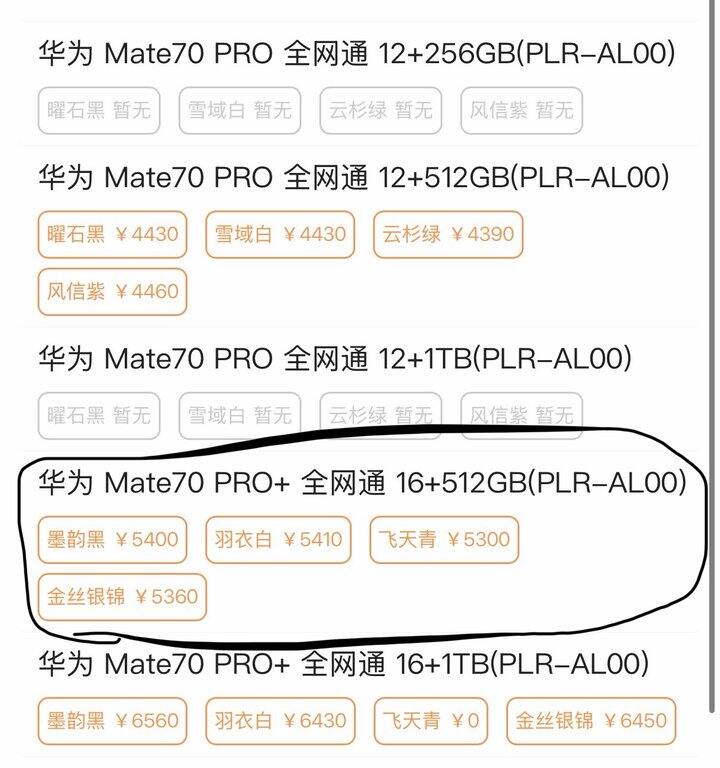Choose 羽衣白 ¥6430 for PRO+ 16+1TB
The image size is (720, 768).
(280, 721)
